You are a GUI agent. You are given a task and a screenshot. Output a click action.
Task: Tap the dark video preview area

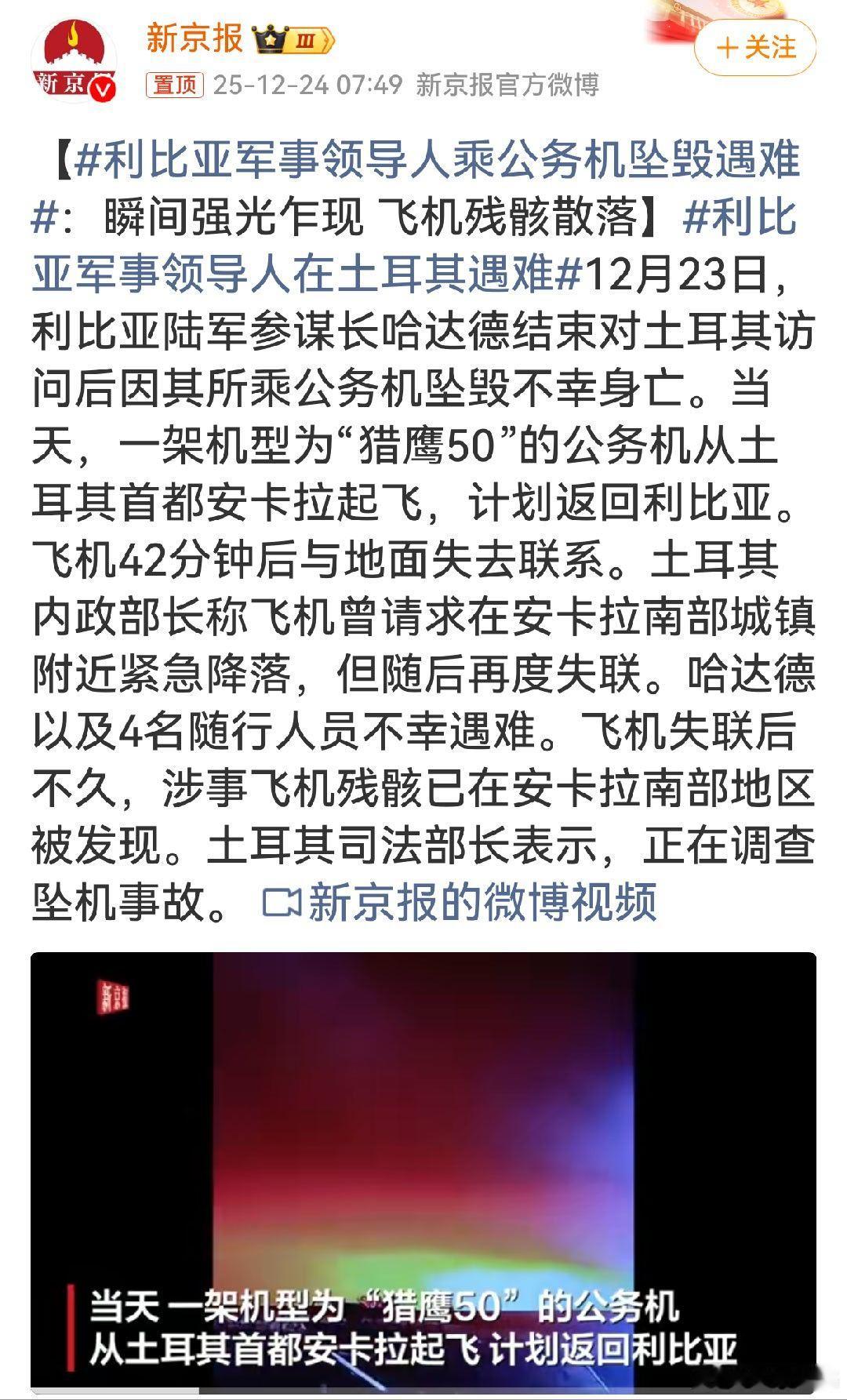pyautogui.click(x=423, y=1098)
